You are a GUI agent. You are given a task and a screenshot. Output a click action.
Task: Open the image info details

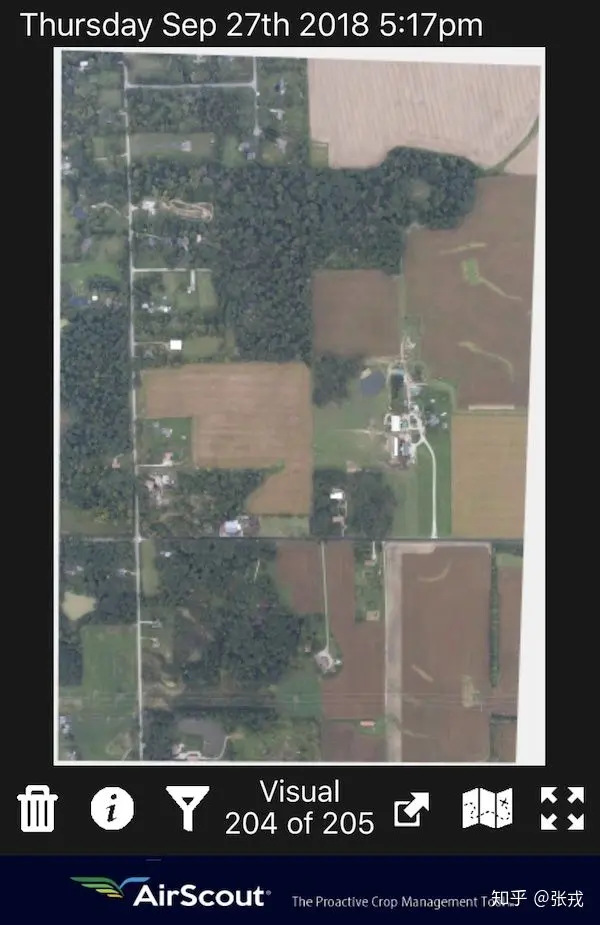coord(112,808)
